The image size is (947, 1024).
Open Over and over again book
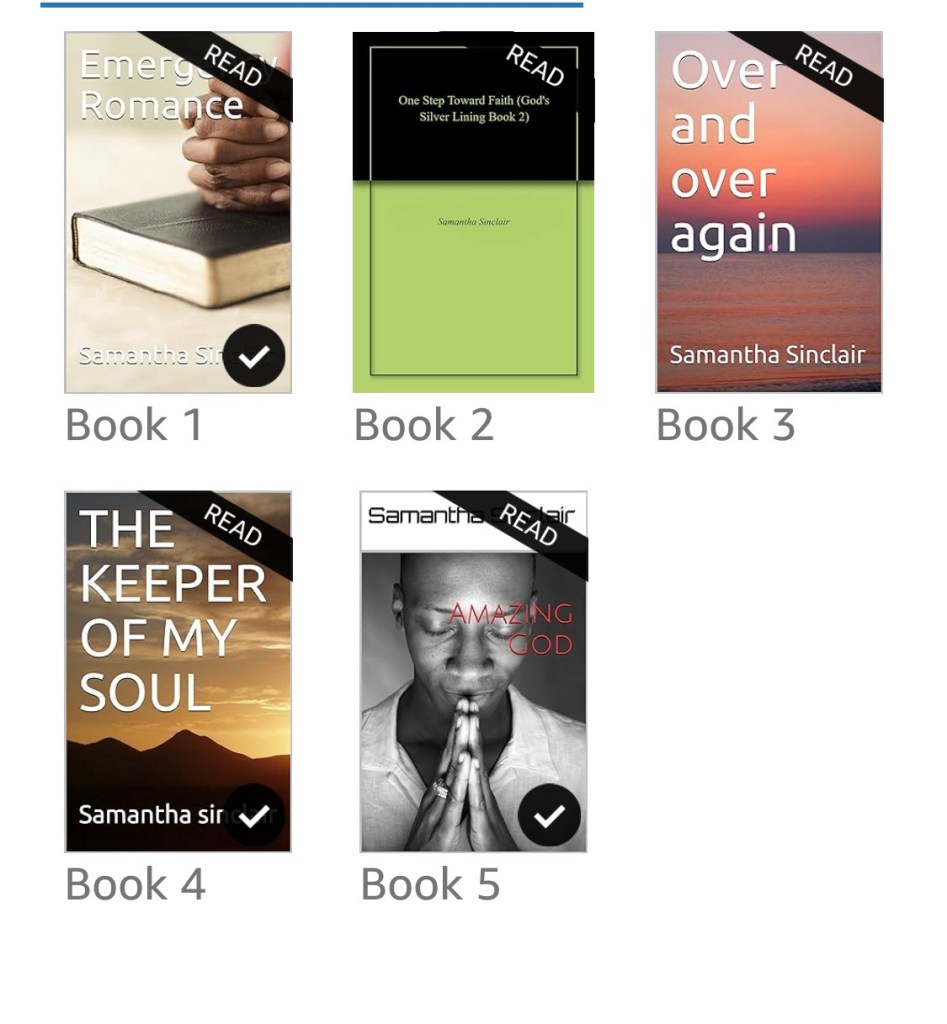coord(768,212)
